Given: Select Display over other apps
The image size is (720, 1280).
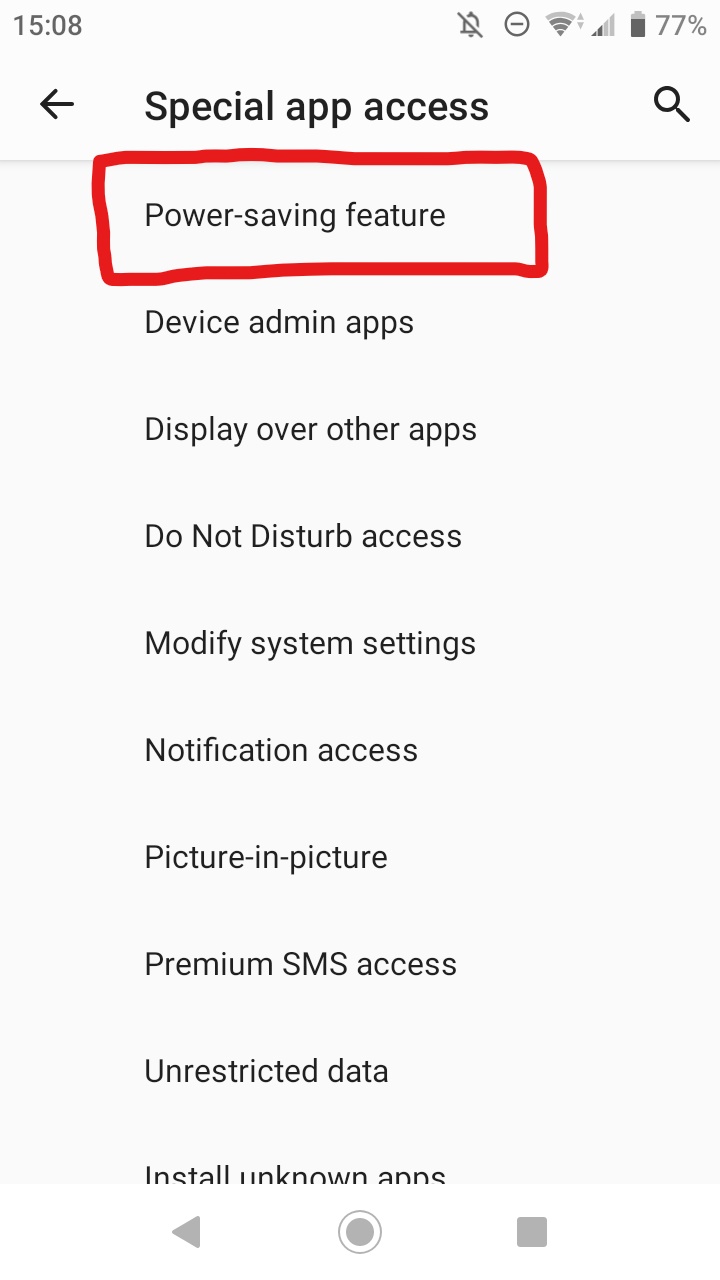Looking at the screenshot, I should point(310,429).
